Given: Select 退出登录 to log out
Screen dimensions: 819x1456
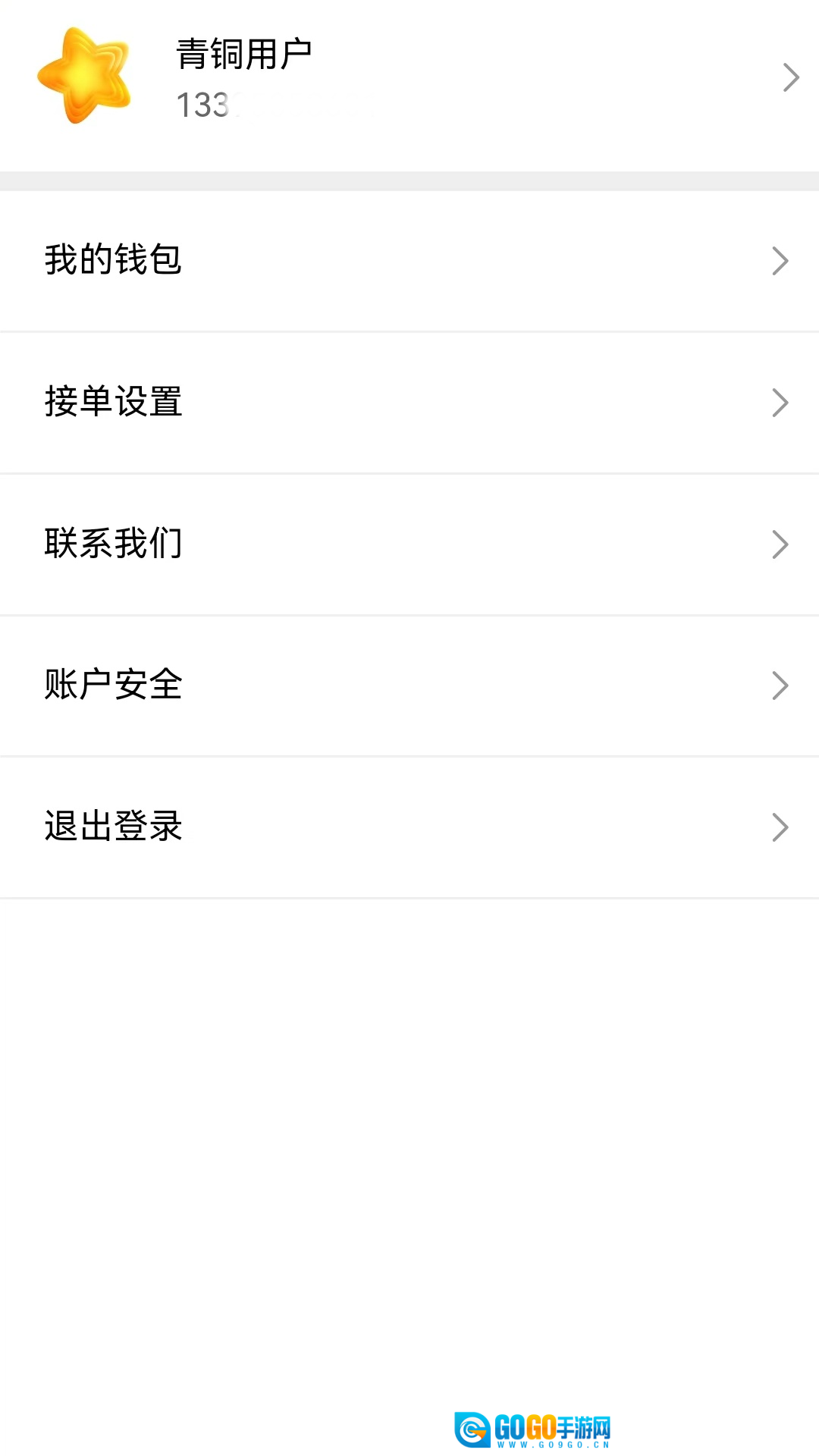Looking at the screenshot, I should [409, 827].
